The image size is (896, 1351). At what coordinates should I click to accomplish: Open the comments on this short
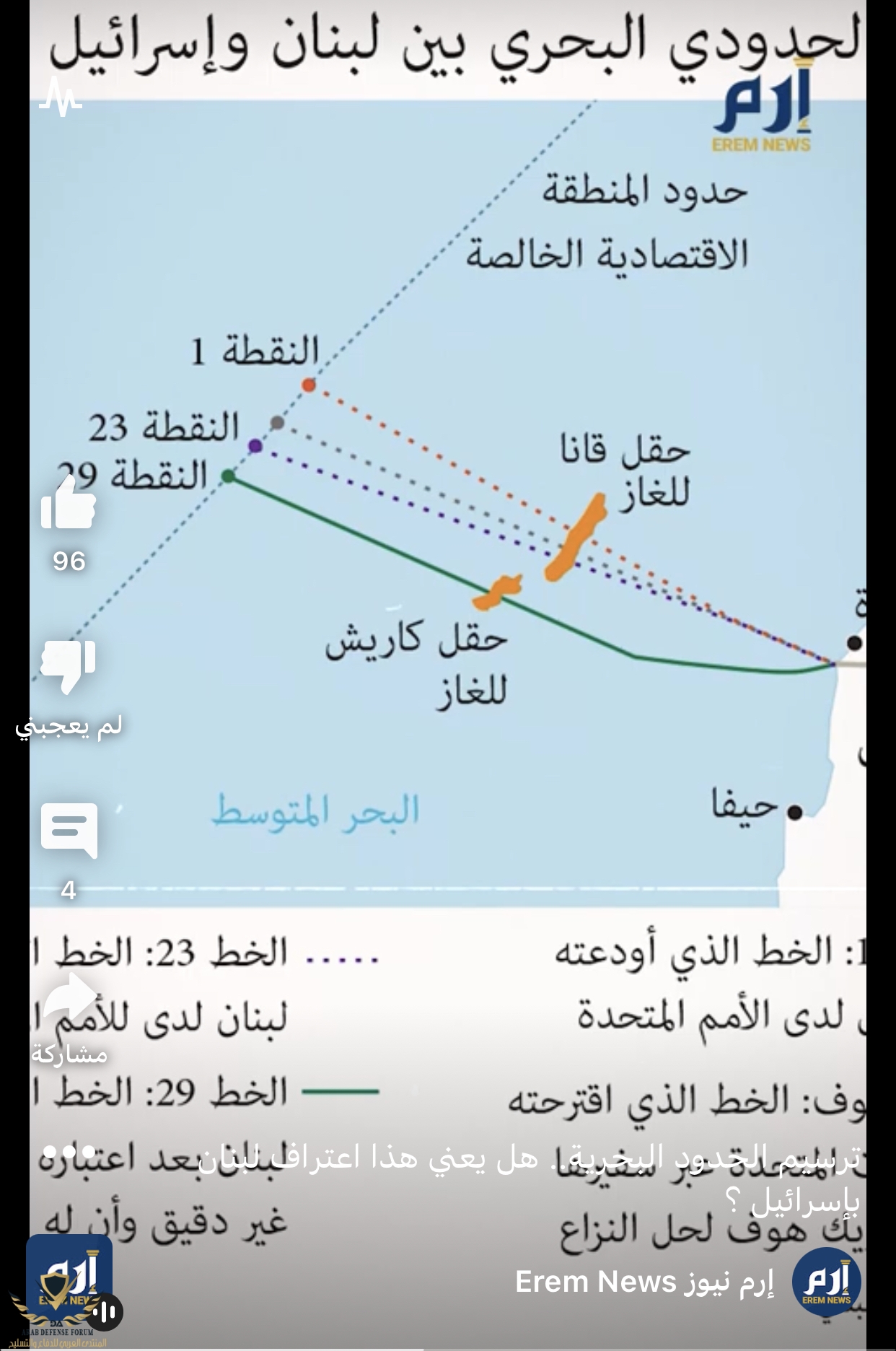(x=69, y=830)
